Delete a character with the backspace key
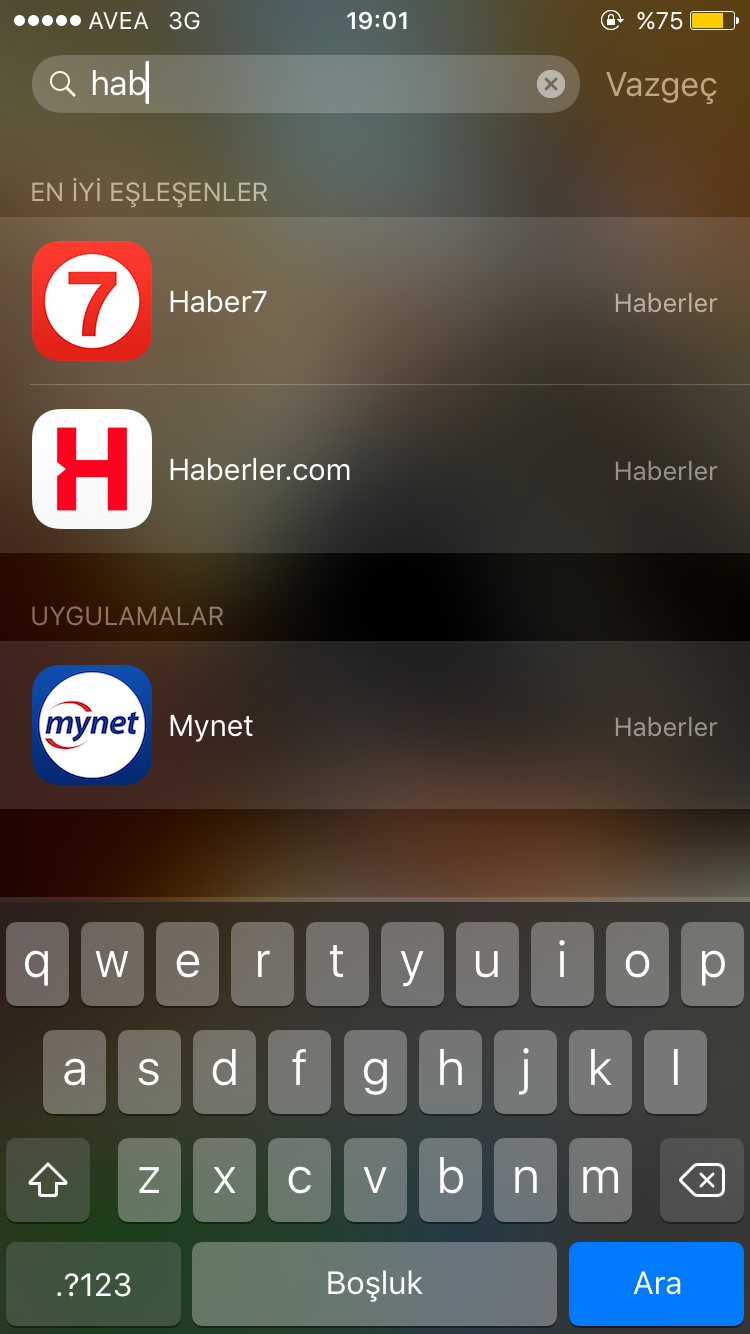Image resolution: width=750 pixels, height=1334 pixels. coord(702,1180)
